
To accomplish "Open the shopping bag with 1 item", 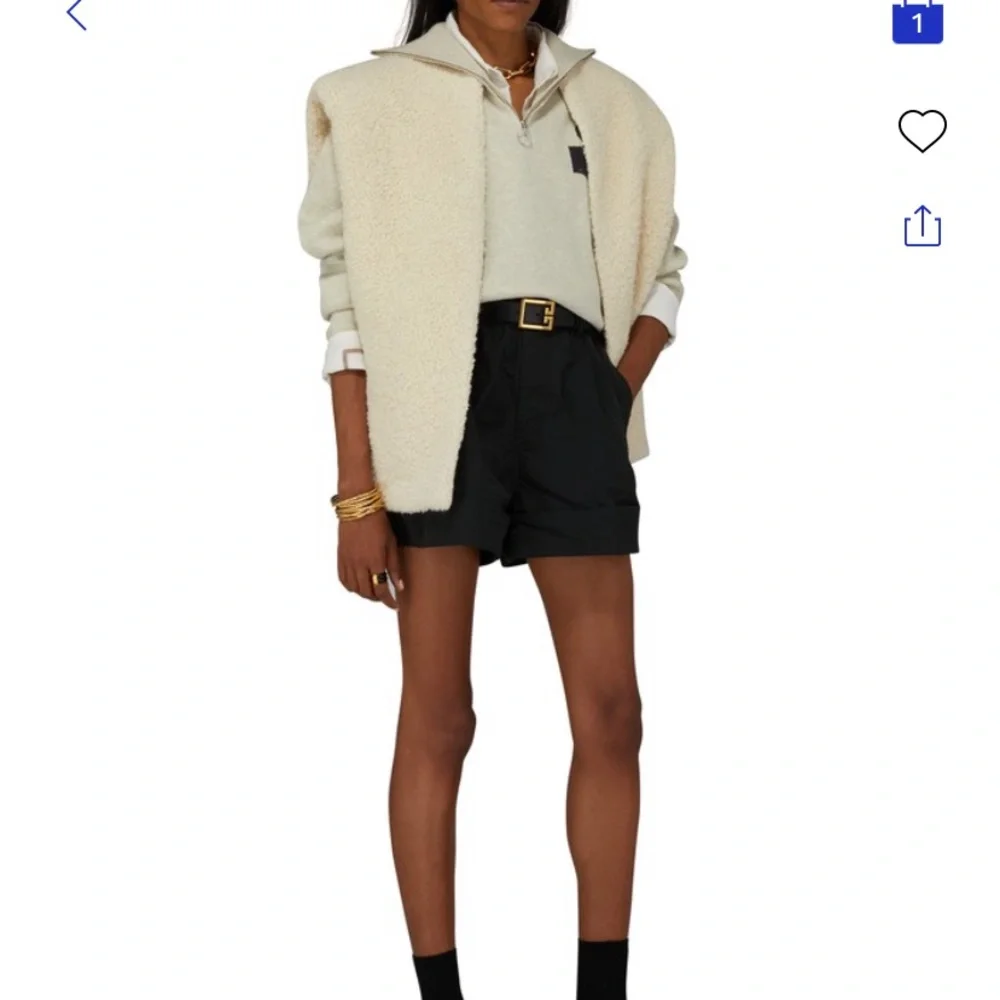I will pos(917,20).
